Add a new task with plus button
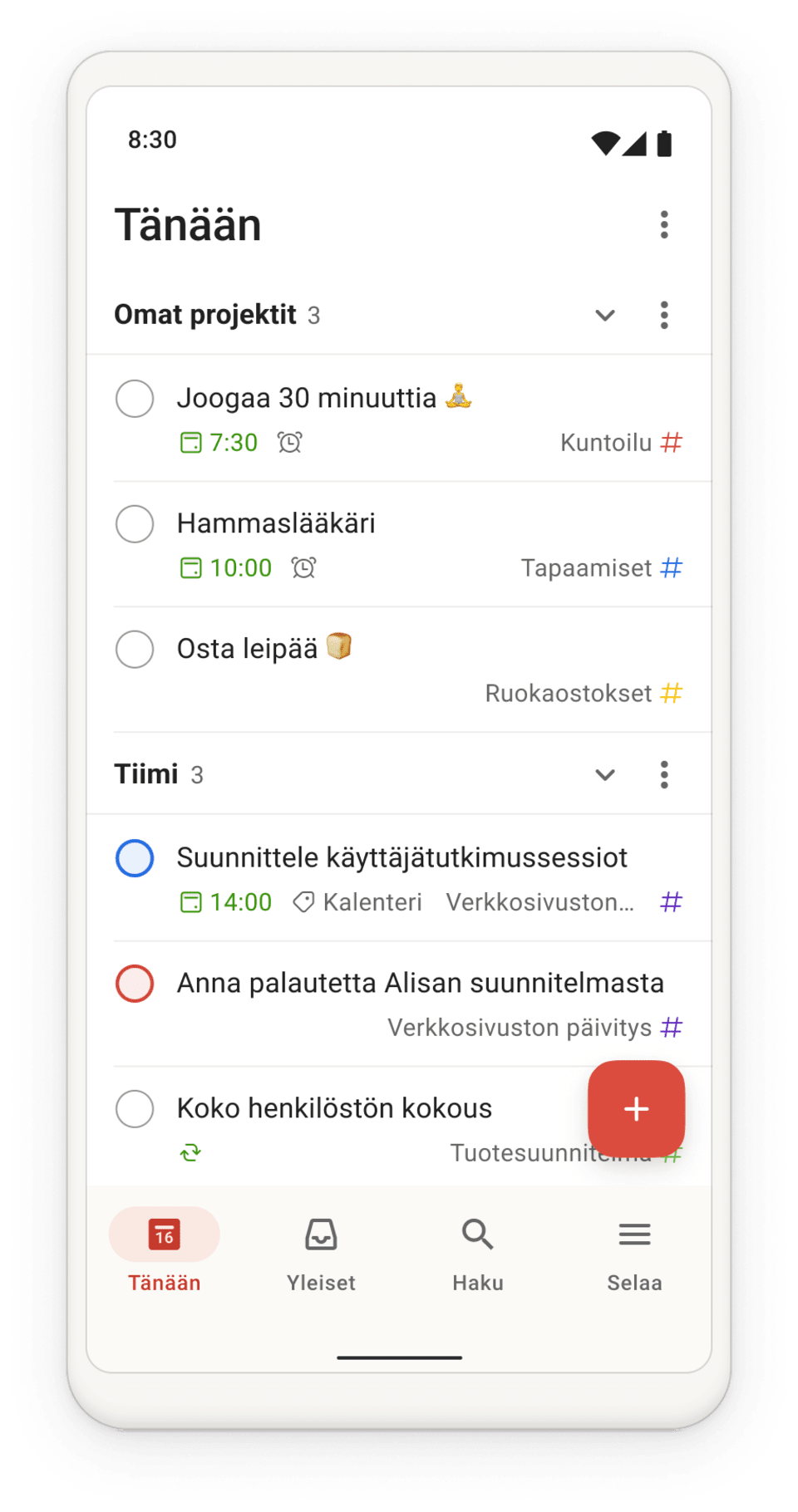This screenshot has width=798, height=1512. 636,1109
